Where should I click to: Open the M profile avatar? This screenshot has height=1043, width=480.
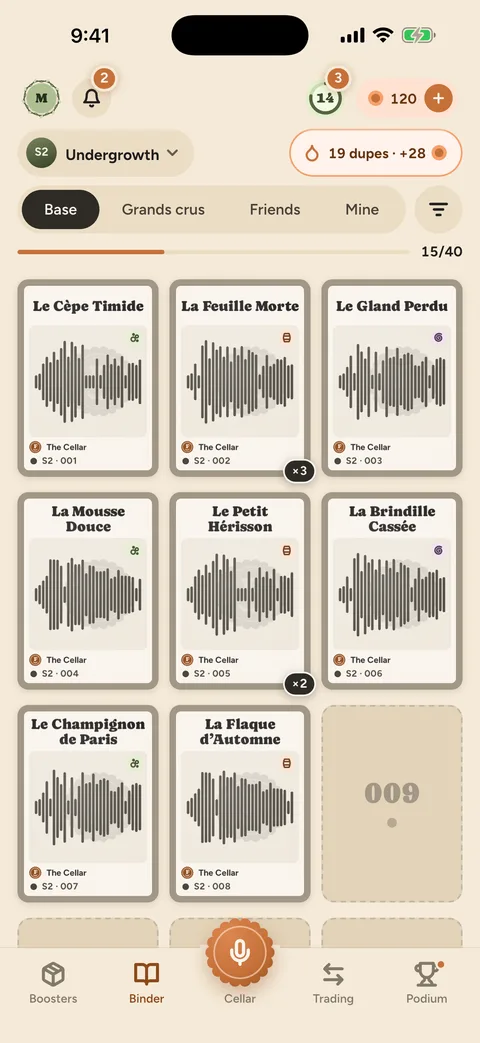[41, 98]
